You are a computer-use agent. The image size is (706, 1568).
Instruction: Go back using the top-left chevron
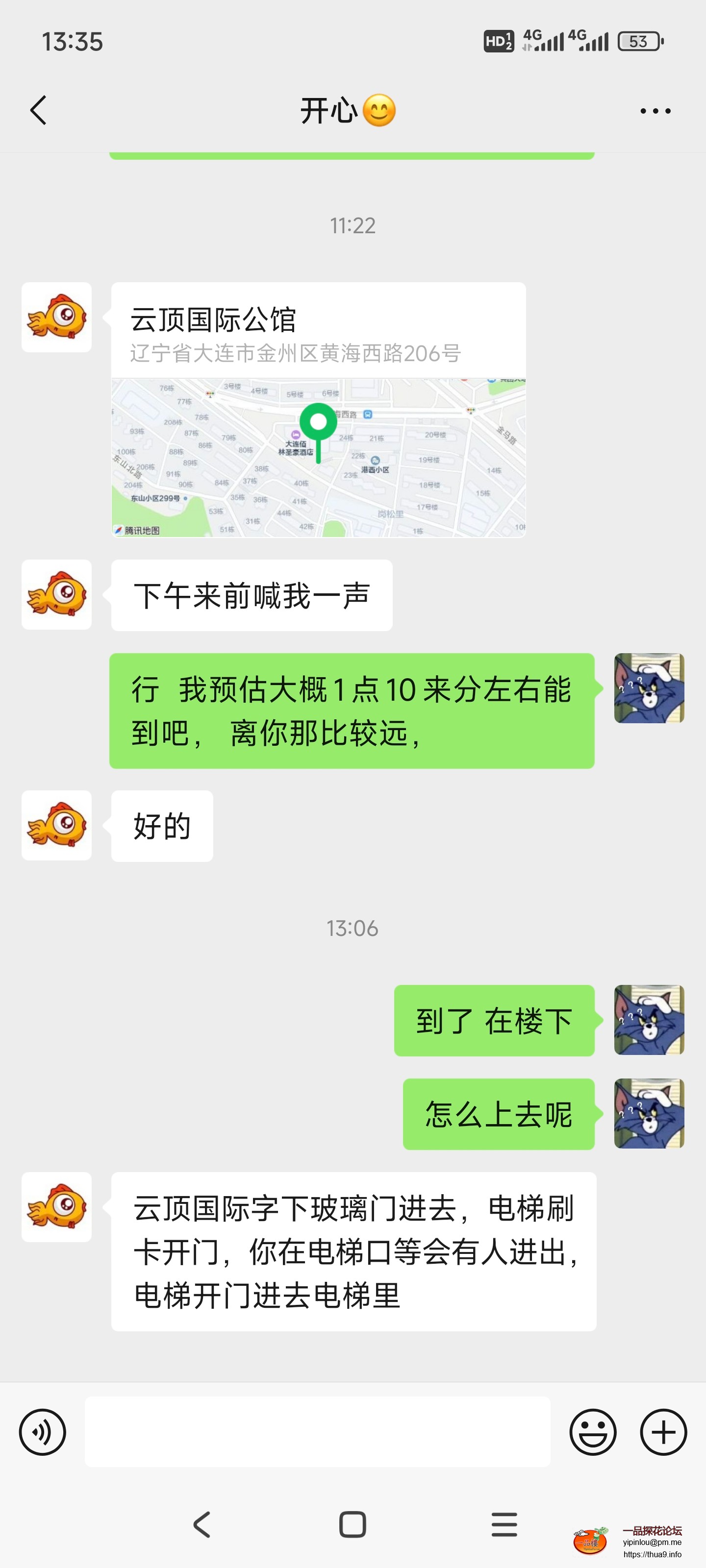pyautogui.click(x=38, y=110)
